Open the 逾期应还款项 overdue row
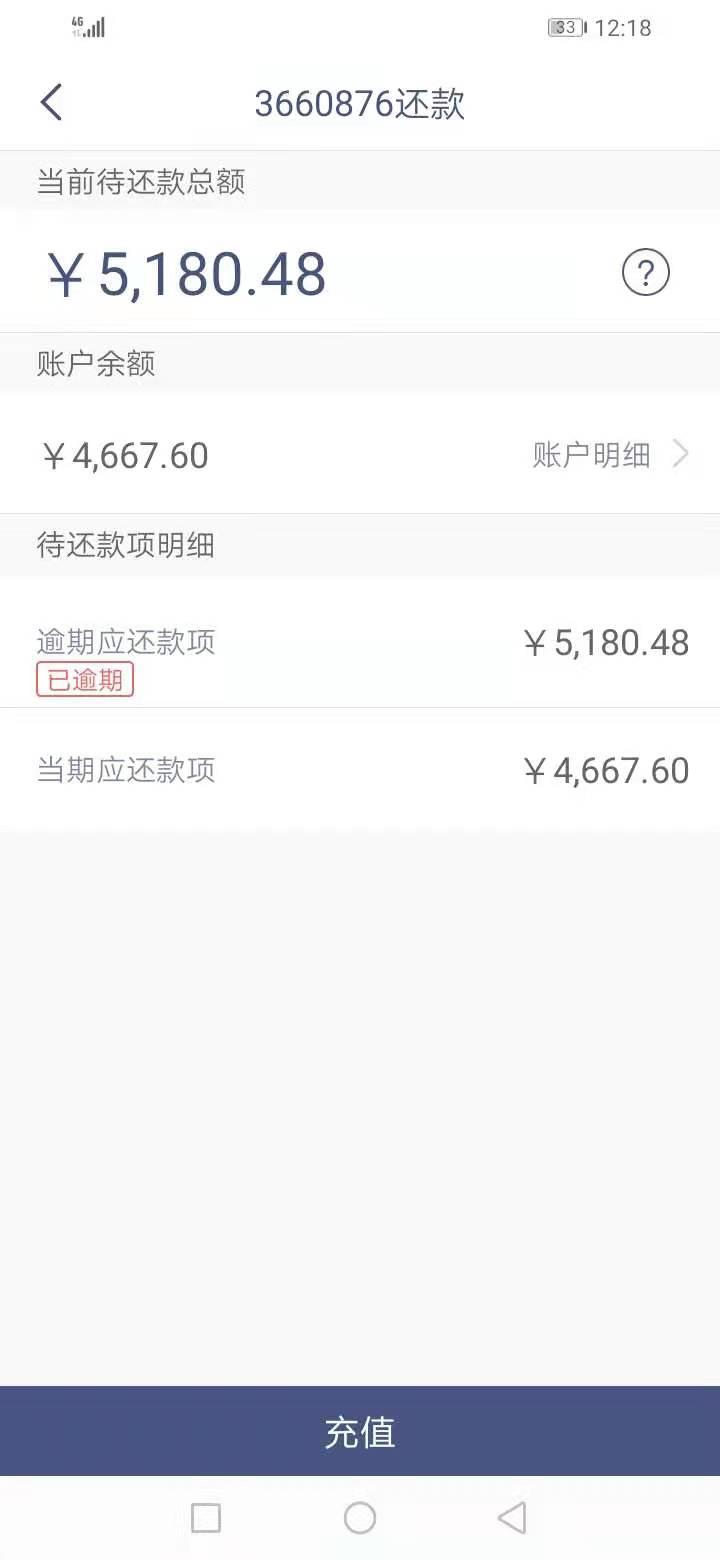Image resolution: width=720 pixels, height=1560 pixels. 360,643
